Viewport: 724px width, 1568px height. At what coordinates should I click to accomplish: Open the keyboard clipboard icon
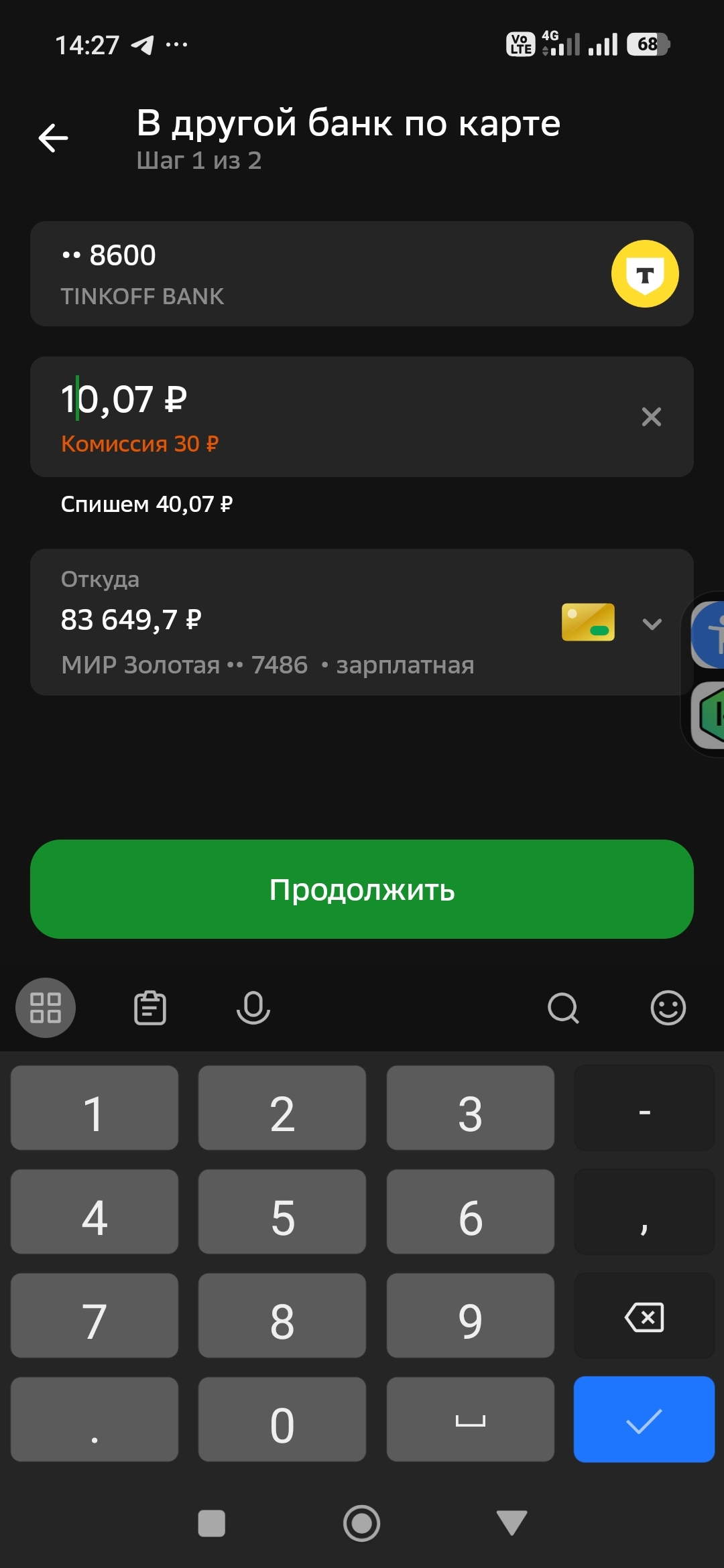[x=150, y=1008]
